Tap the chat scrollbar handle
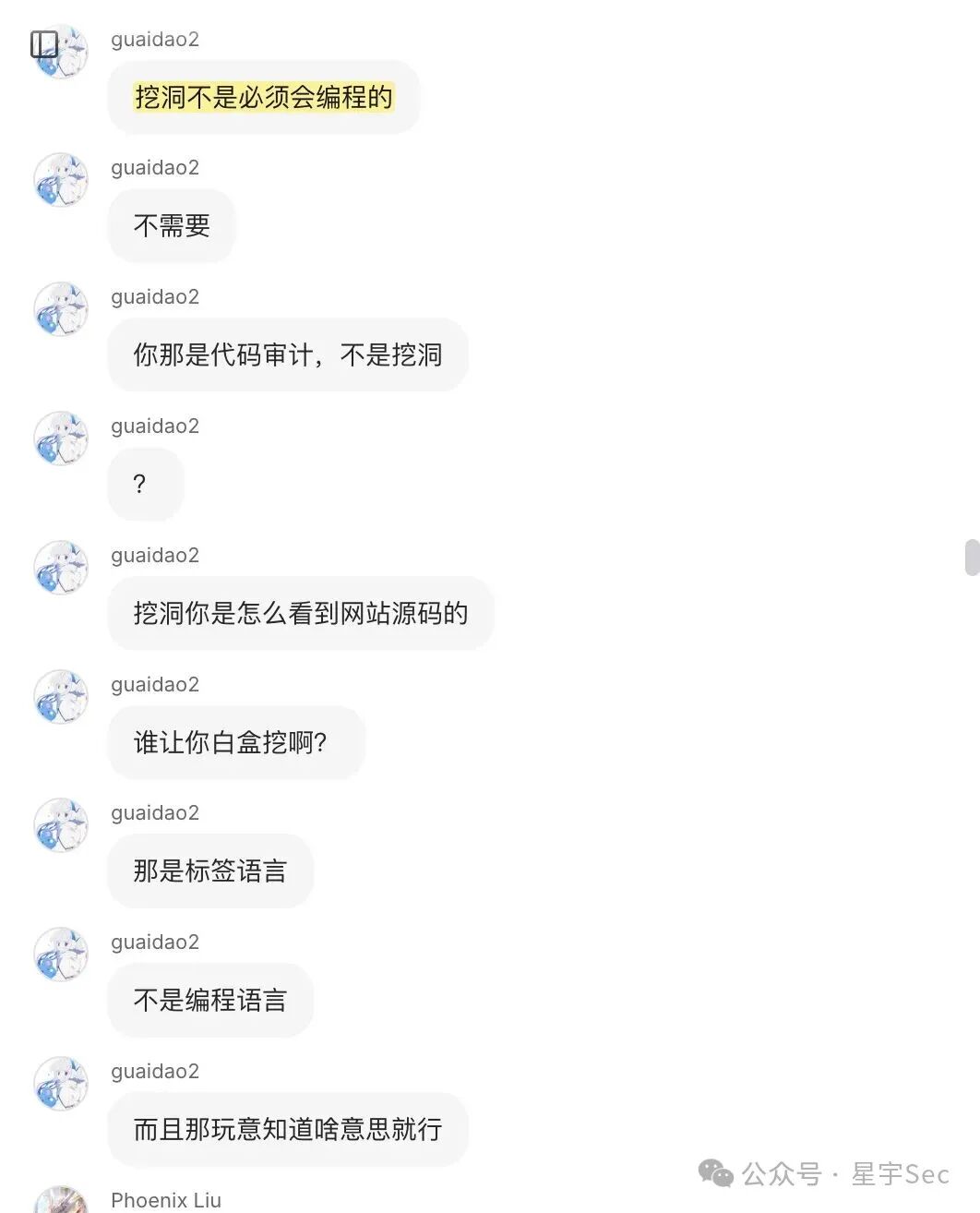Viewport: 980px width, 1213px height. 972,558
